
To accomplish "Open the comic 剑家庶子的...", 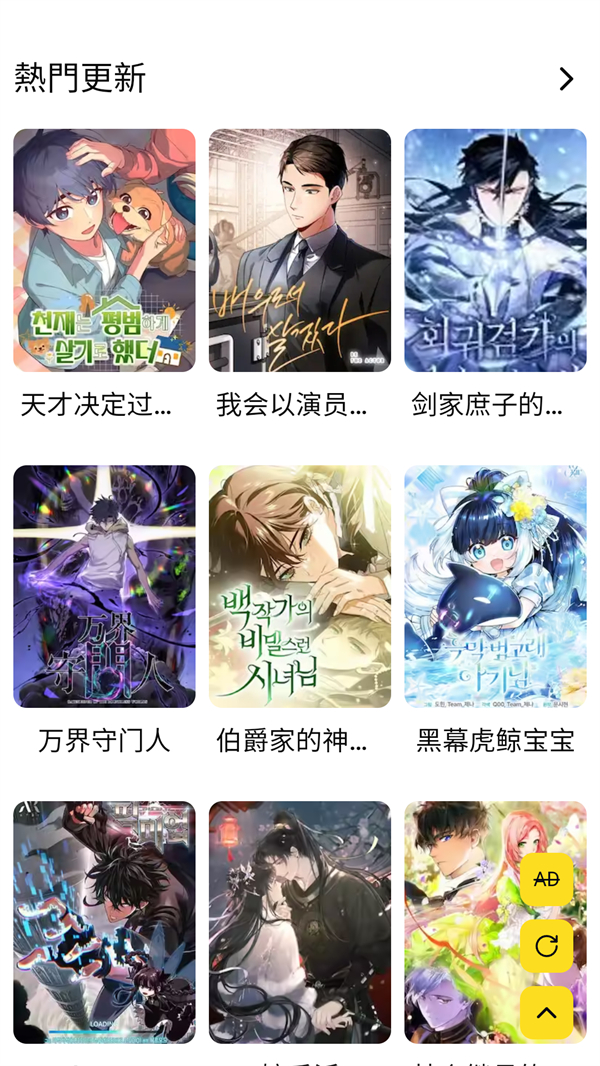I will (x=495, y=250).
